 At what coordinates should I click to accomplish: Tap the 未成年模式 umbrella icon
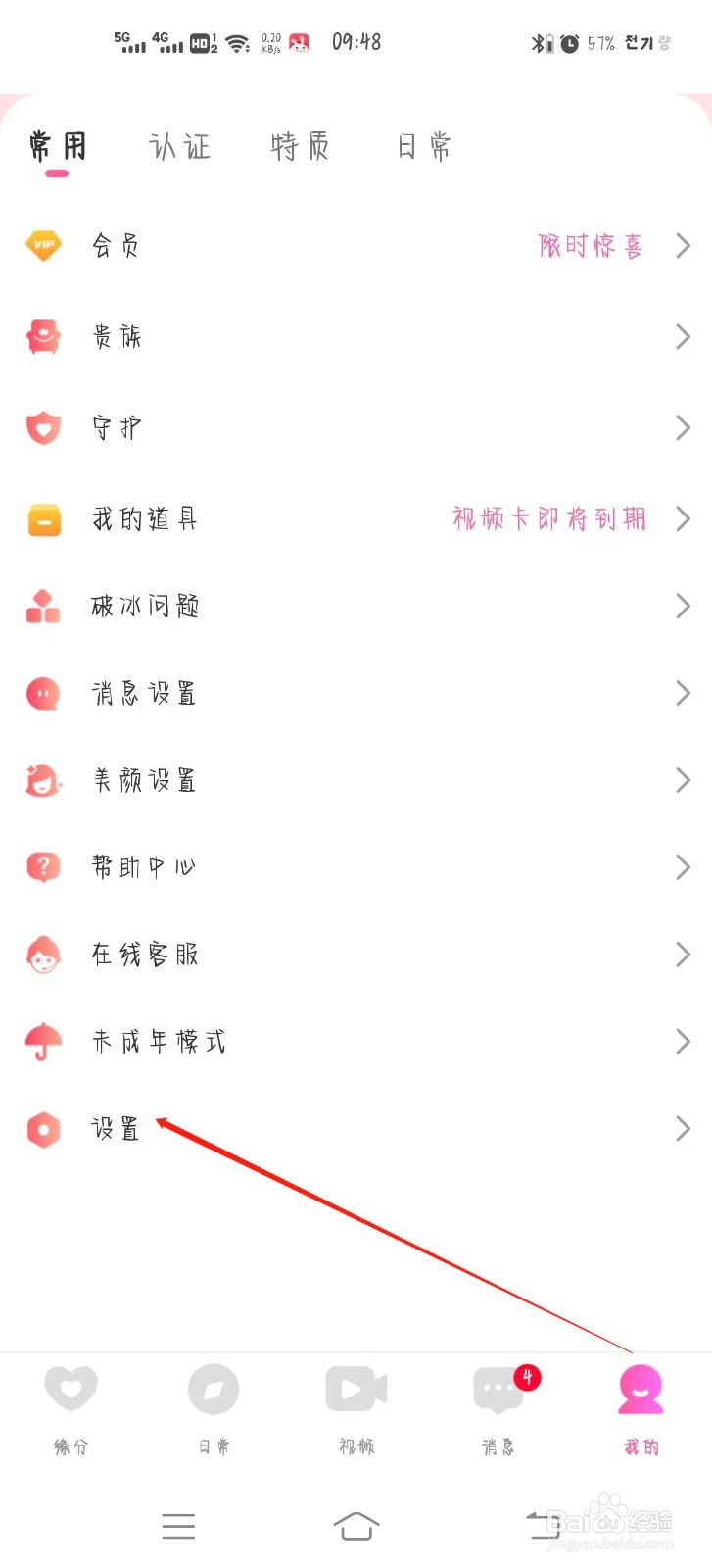pyautogui.click(x=43, y=1041)
